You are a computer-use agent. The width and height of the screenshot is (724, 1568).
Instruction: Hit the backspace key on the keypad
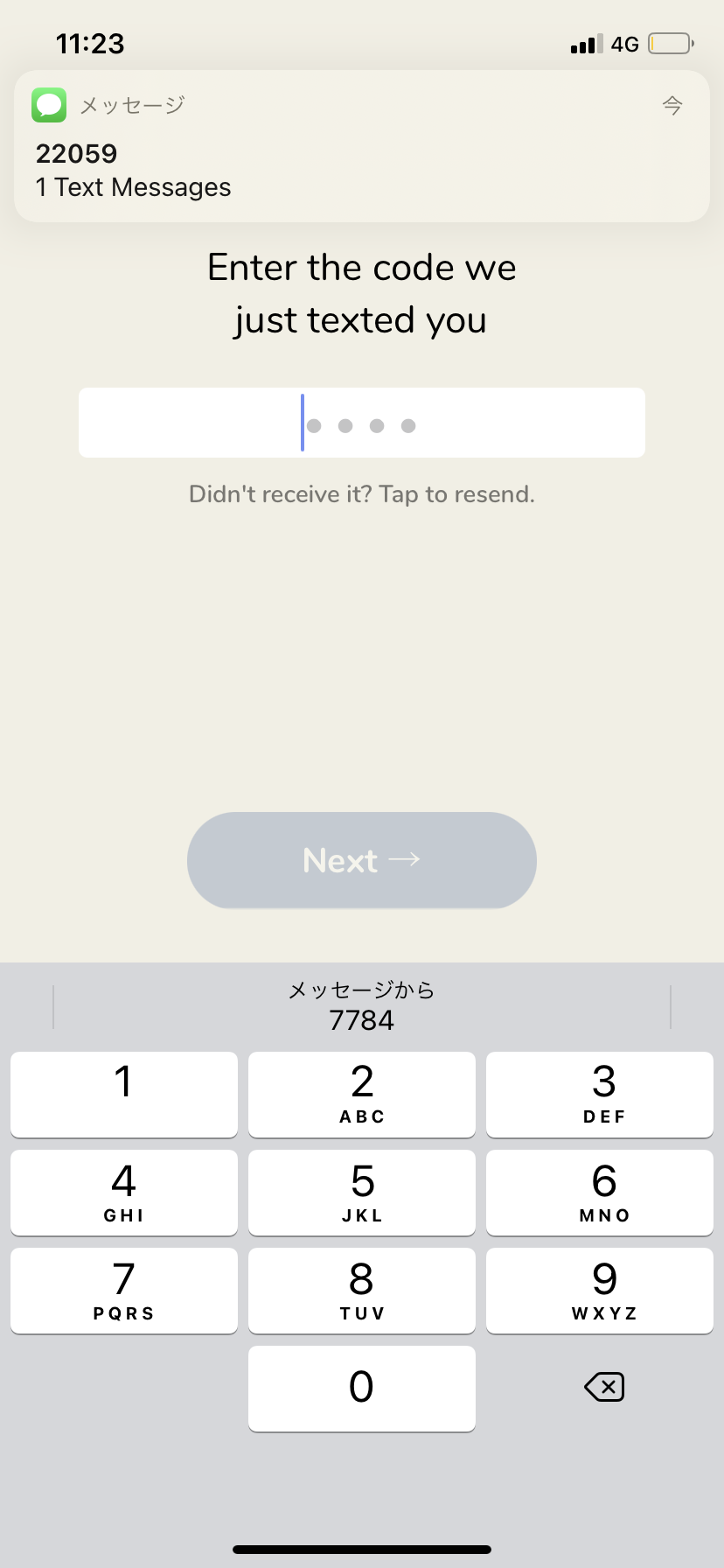pyautogui.click(x=604, y=1387)
